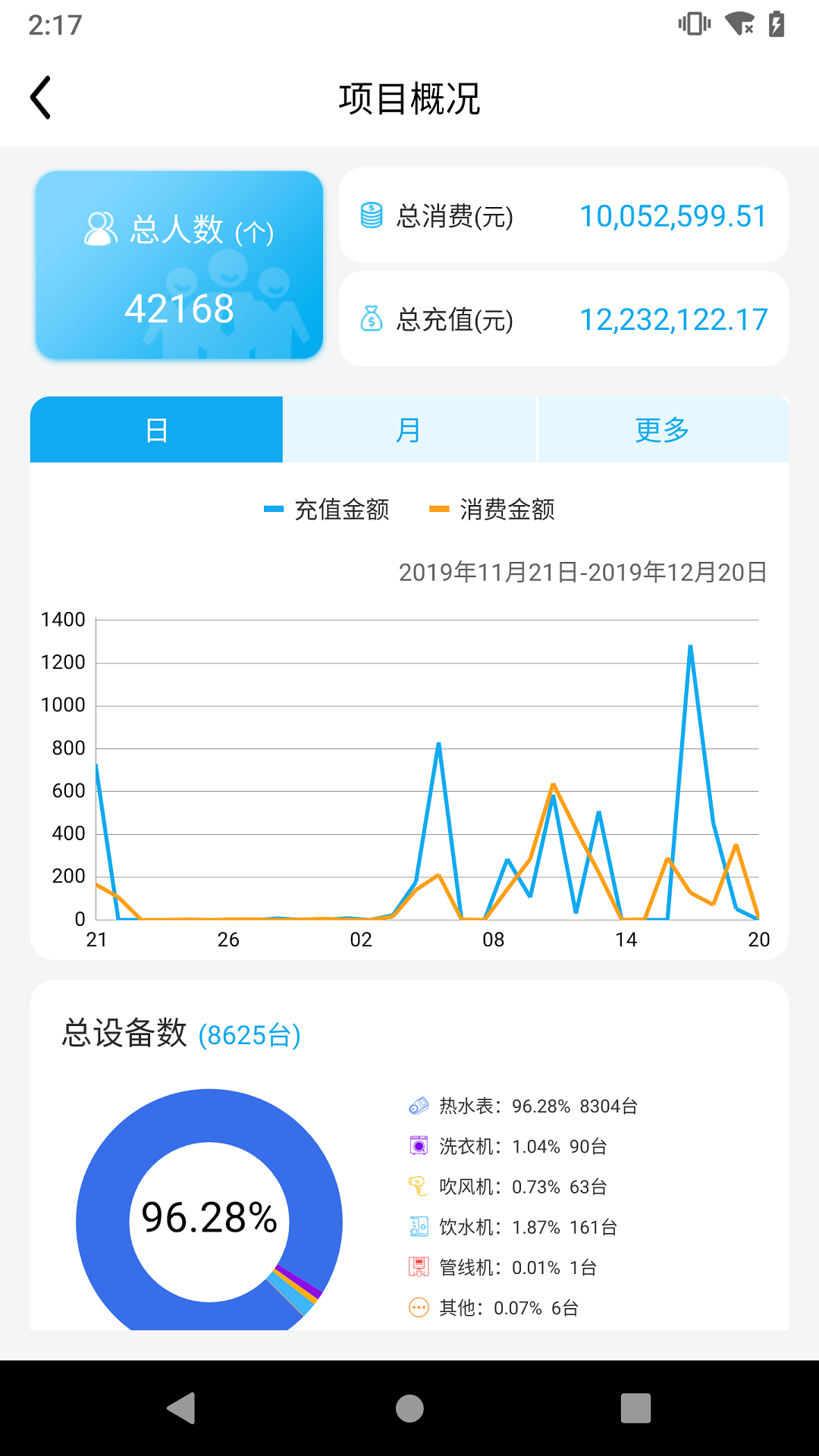Click the blue 8625台 device count link
The width and height of the screenshot is (819, 1456).
(x=248, y=1035)
